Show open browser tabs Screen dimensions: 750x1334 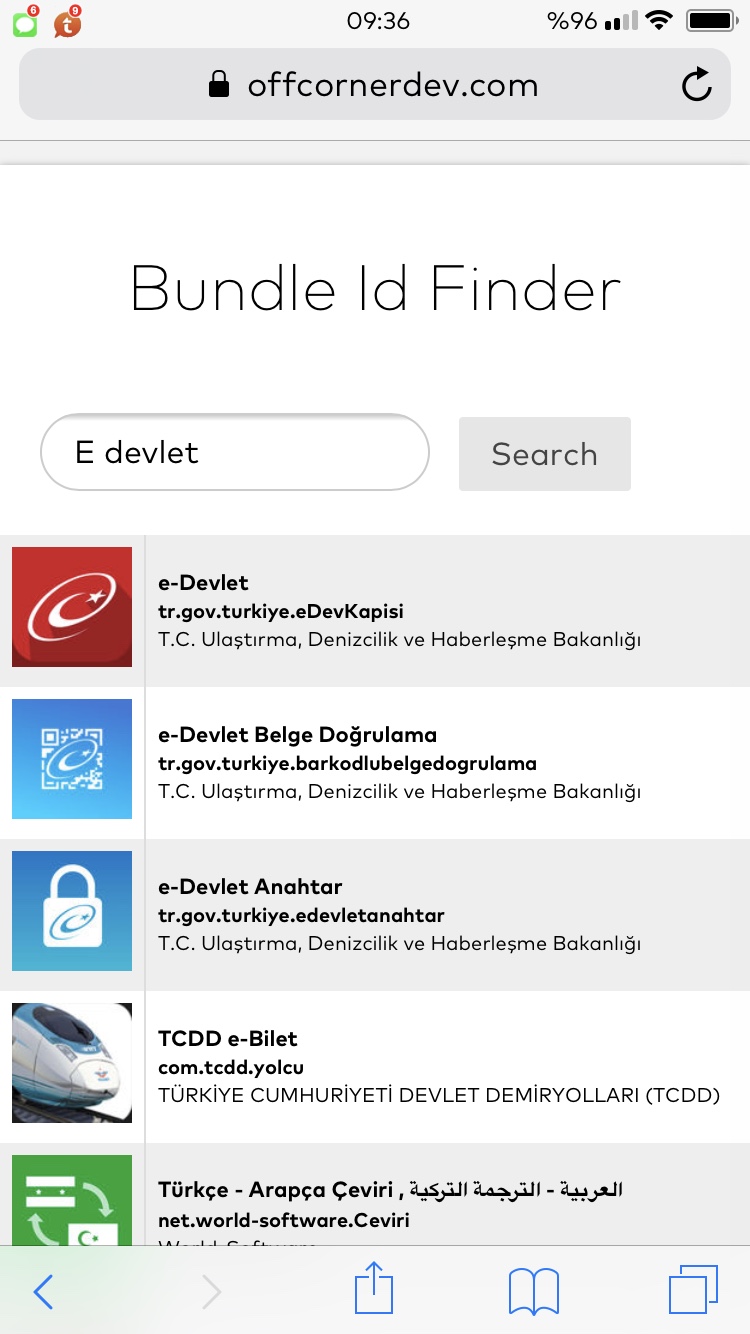[x=693, y=1289]
